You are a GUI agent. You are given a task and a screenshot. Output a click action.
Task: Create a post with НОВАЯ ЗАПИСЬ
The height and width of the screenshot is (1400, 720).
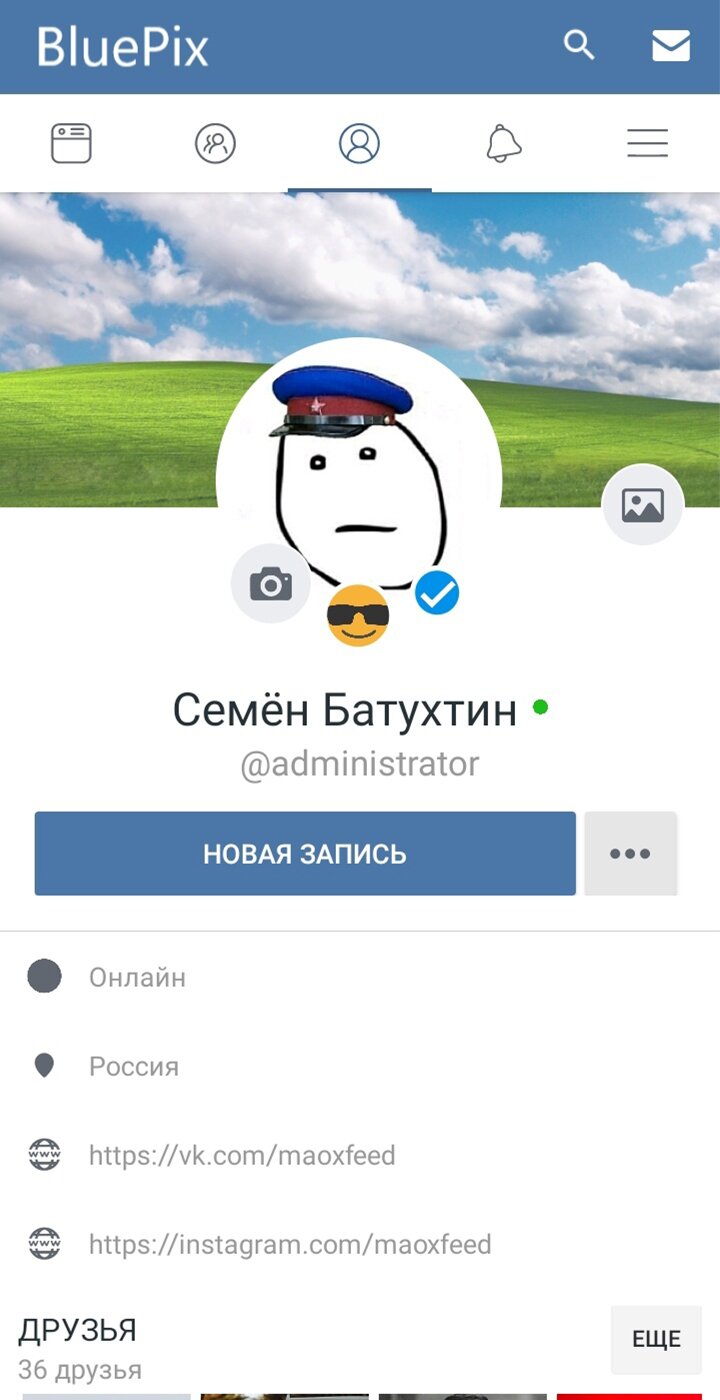click(x=305, y=854)
